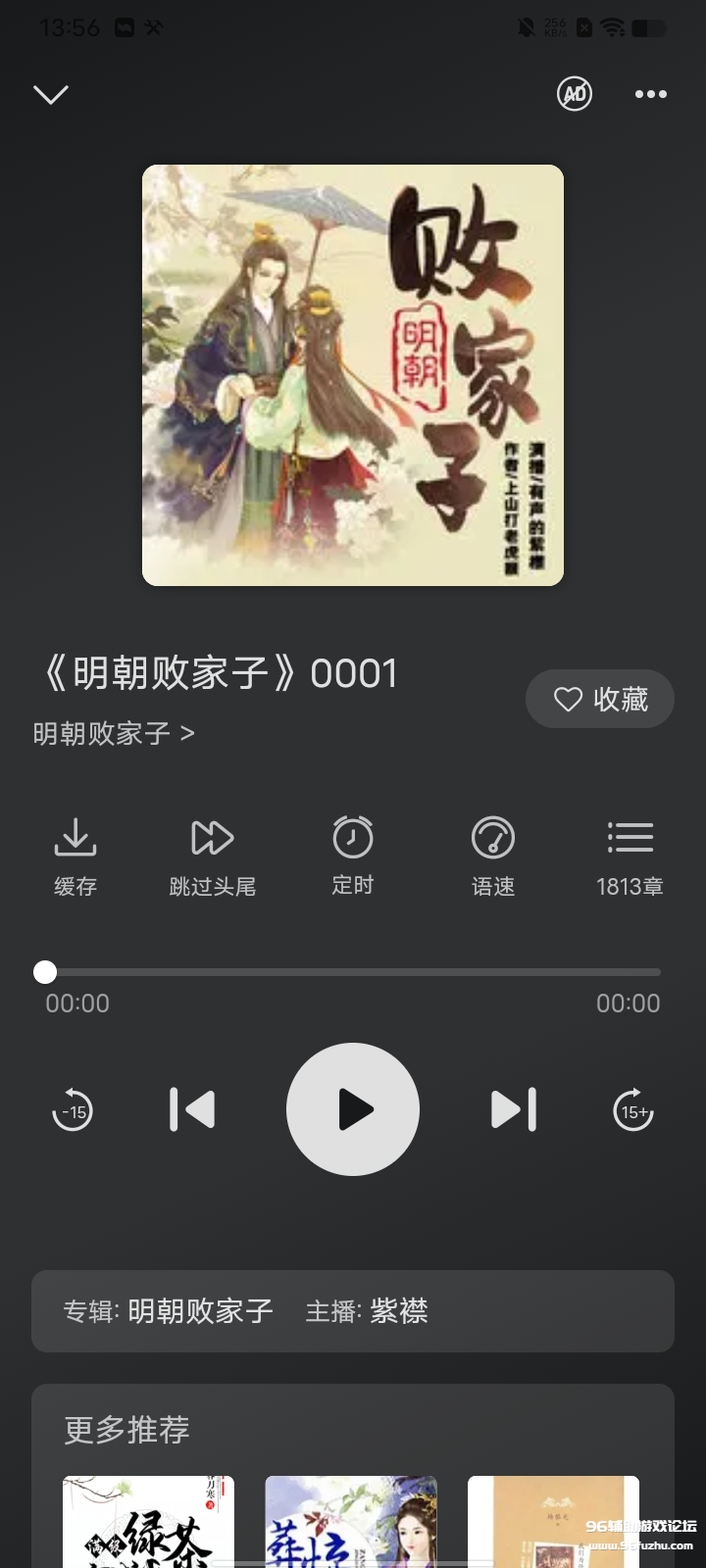
Task: Open the three-dot more options menu
Action: point(650,94)
